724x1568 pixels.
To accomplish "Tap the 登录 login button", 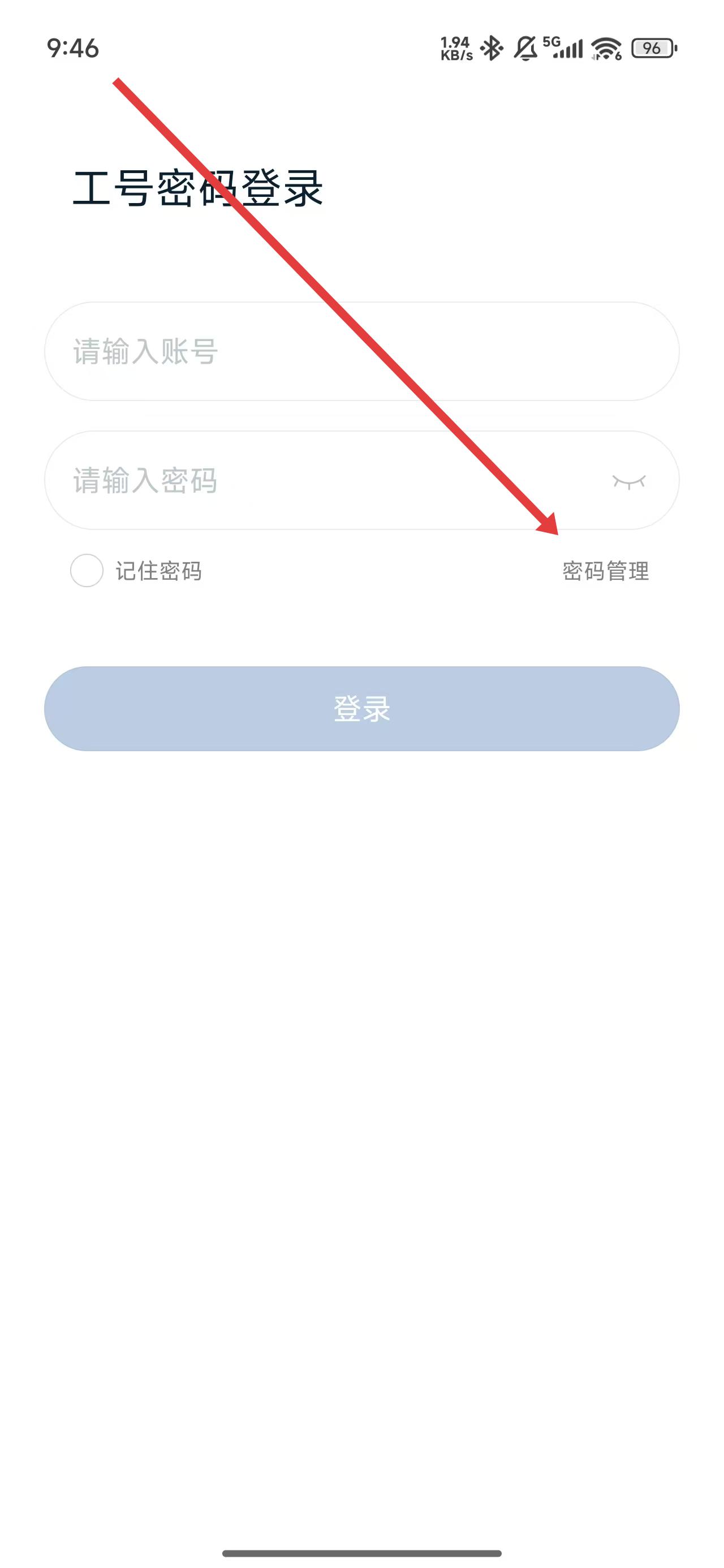I will tap(361, 709).
